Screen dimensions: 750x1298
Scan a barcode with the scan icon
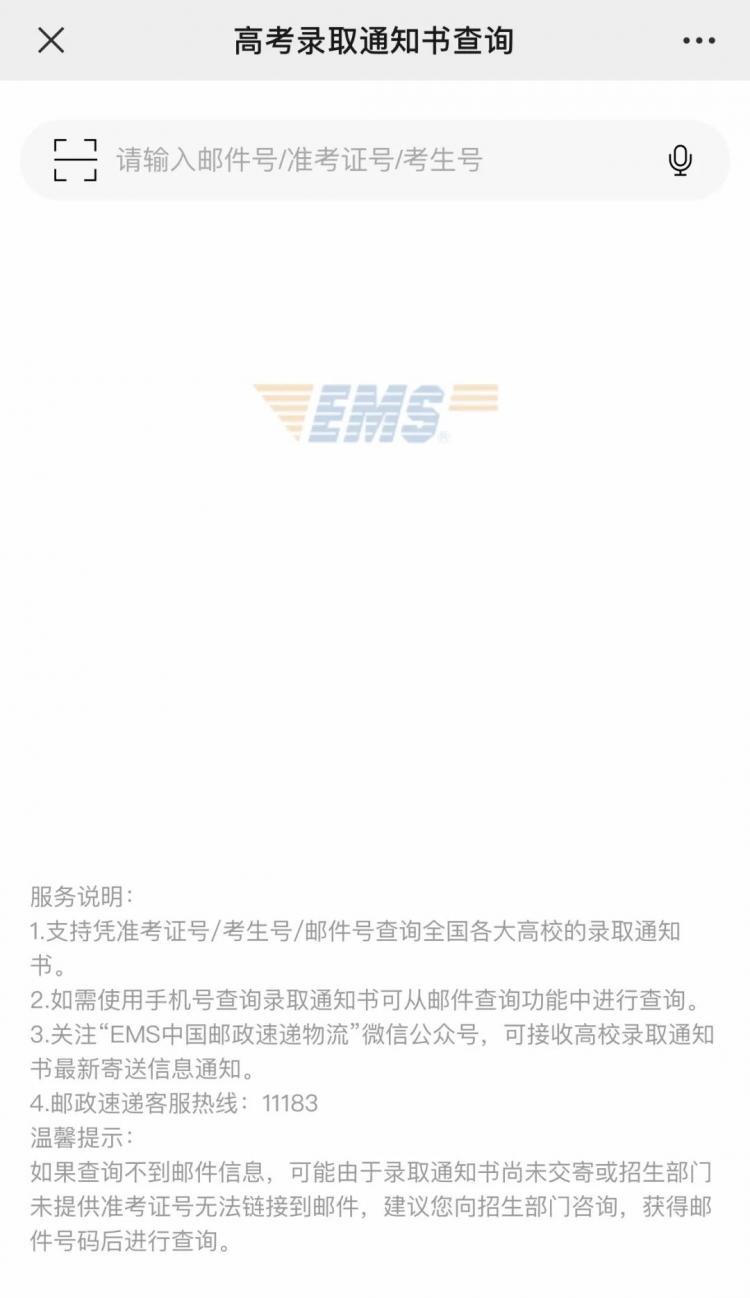[75, 160]
